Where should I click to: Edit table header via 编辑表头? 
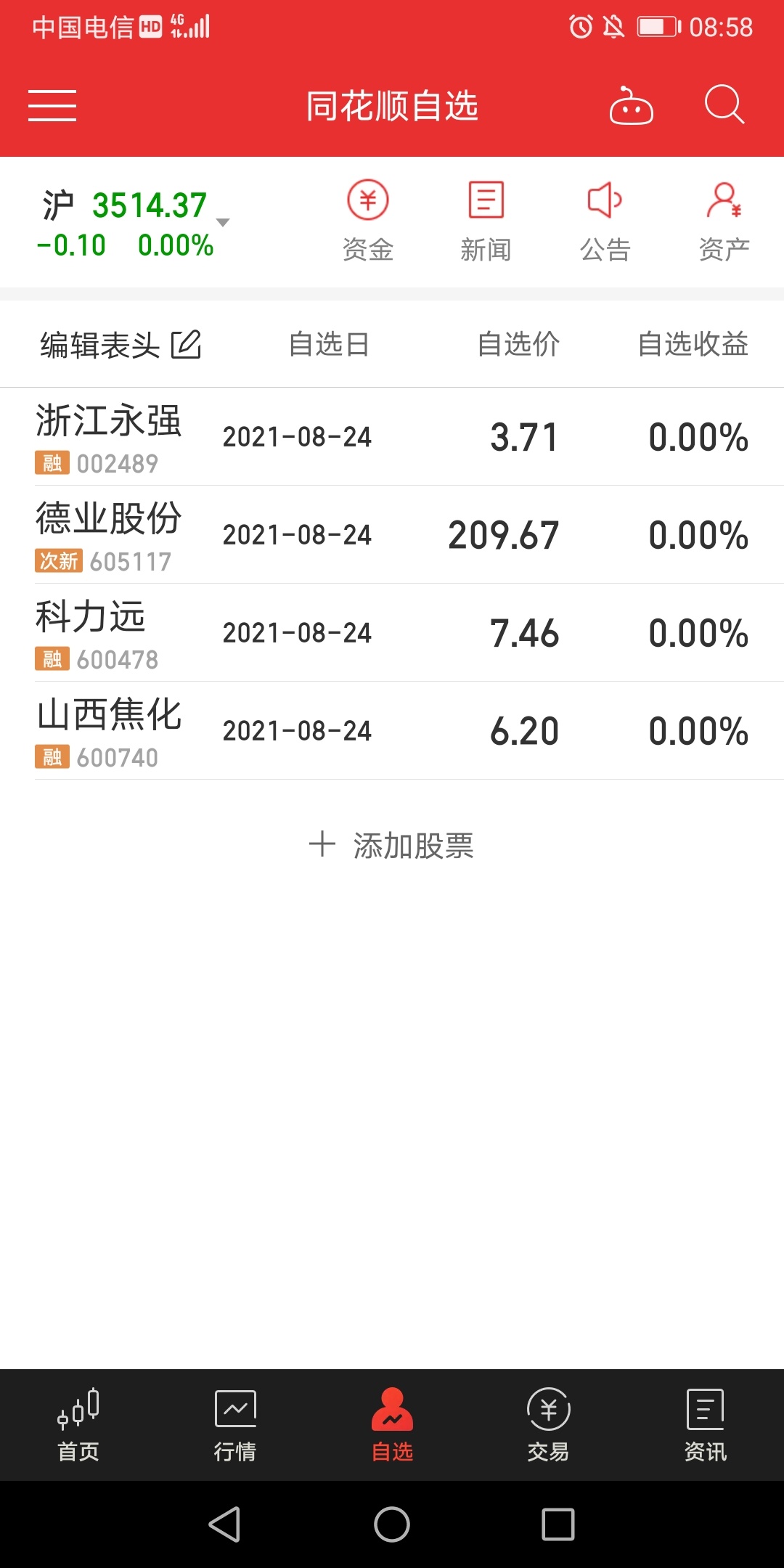pyautogui.click(x=121, y=345)
